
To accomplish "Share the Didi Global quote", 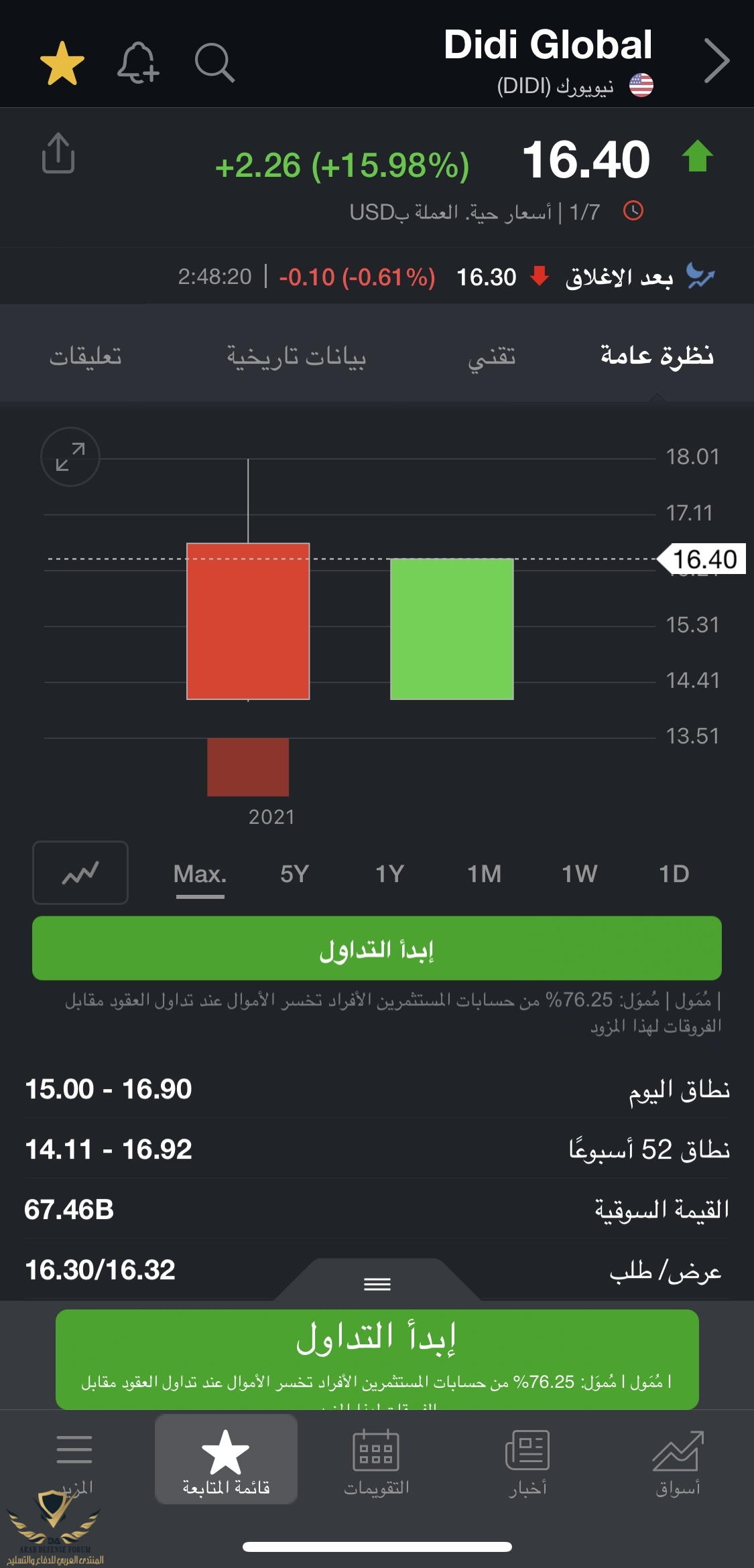I will click(x=58, y=153).
